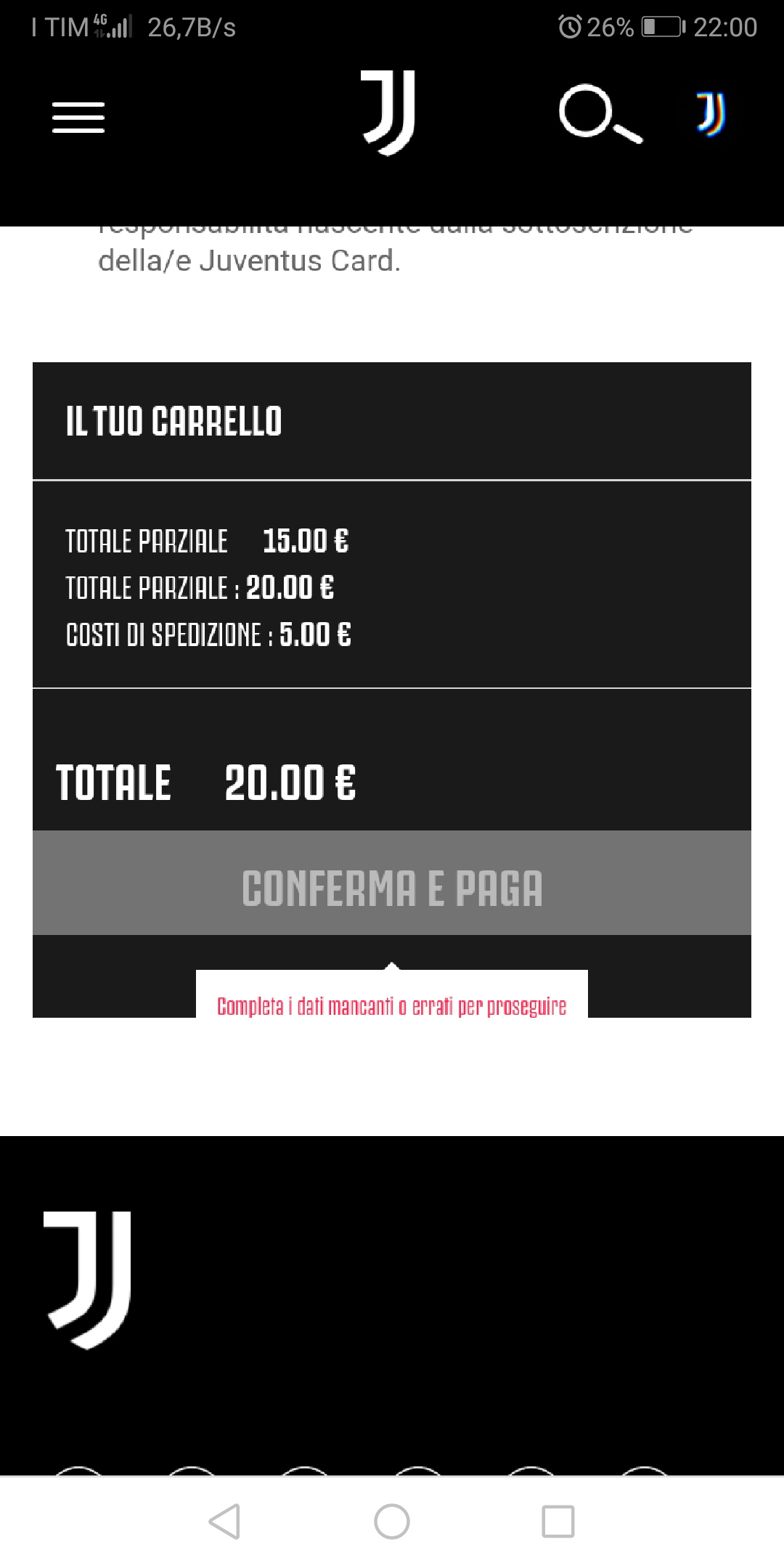Go to the home screen via system button
The image size is (784, 1568).
(x=392, y=1521)
